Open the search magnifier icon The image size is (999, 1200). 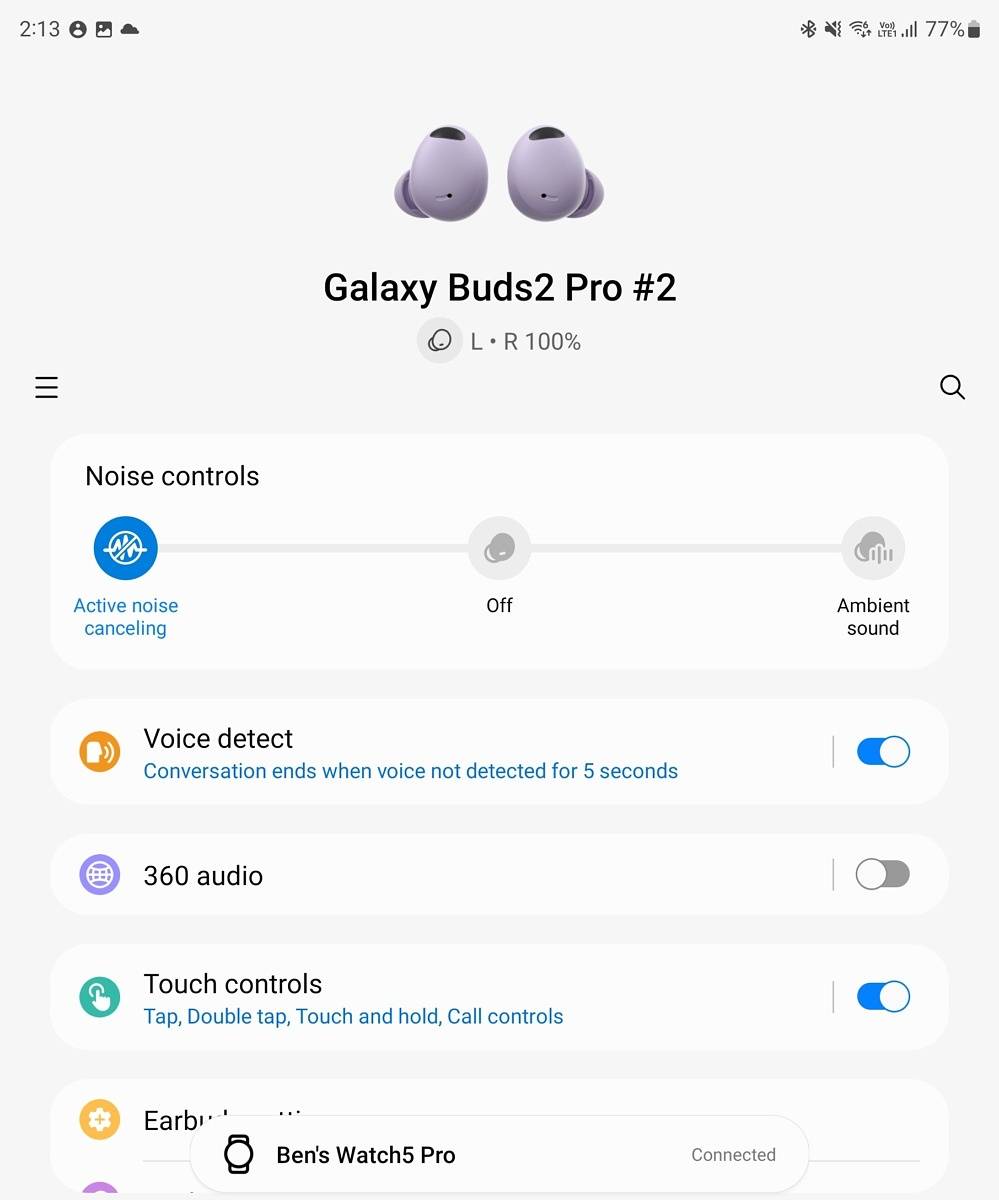pos(952,387)
